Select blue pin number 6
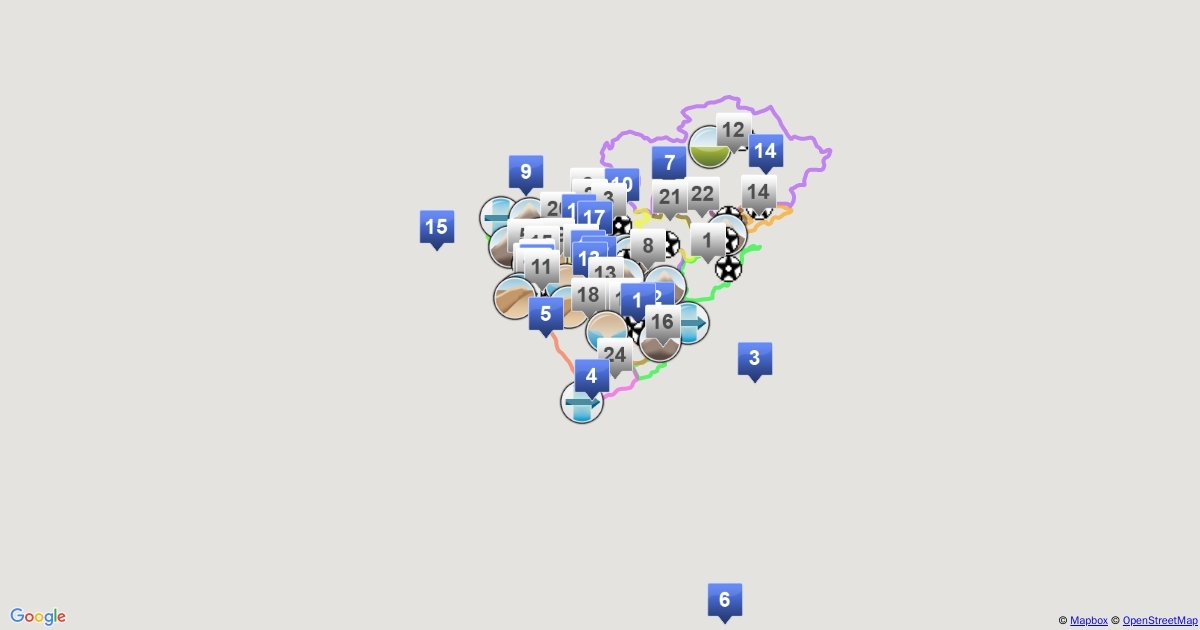 click(x=724, y=600)
